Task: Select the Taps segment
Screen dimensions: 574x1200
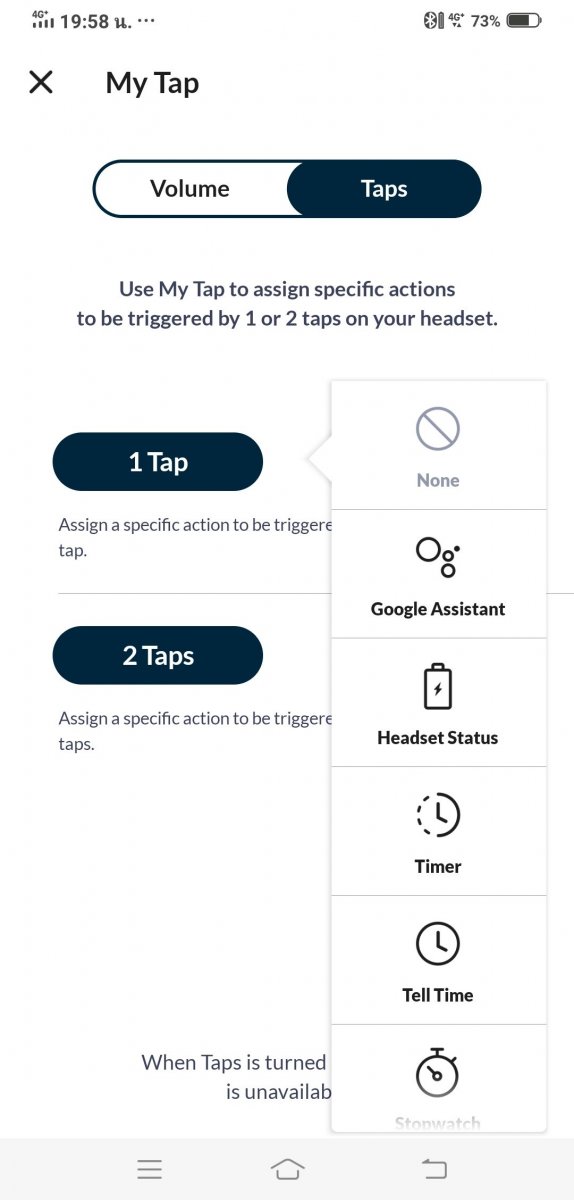Action: [384, 189]
